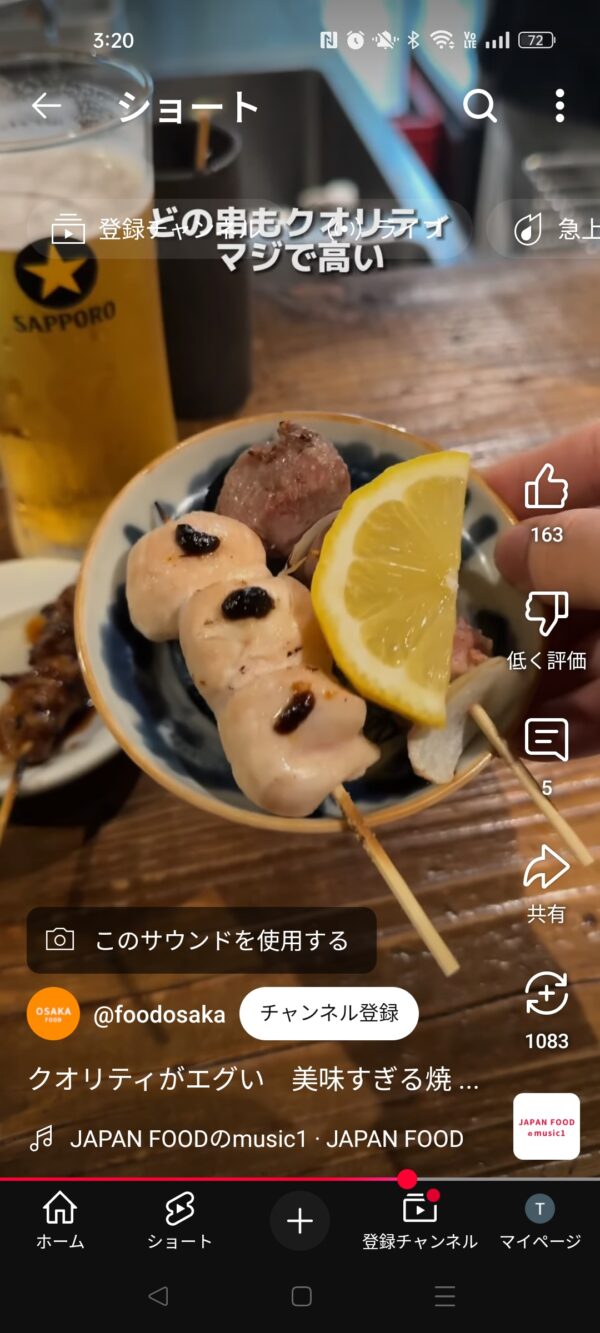Open the JAPAN FOOD music1 sound thumbnail
Image resolution: width=600 pixels, height=1333 pixels.
tap(546, 1126)
